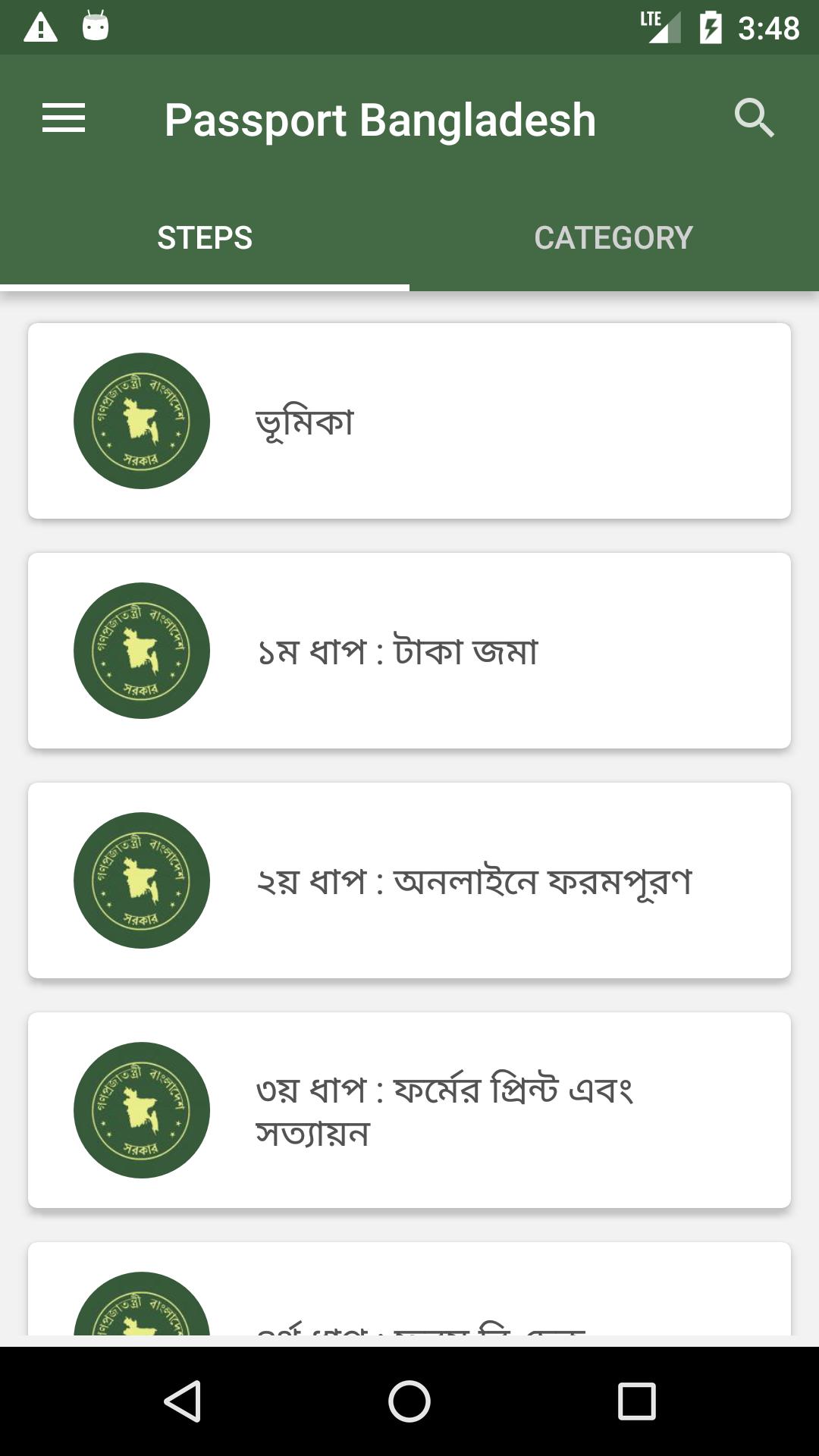Switch to the CATEGORY tab
This screenshot has width=819, height=1456.
pyautogui.click(x=614, y=237)
